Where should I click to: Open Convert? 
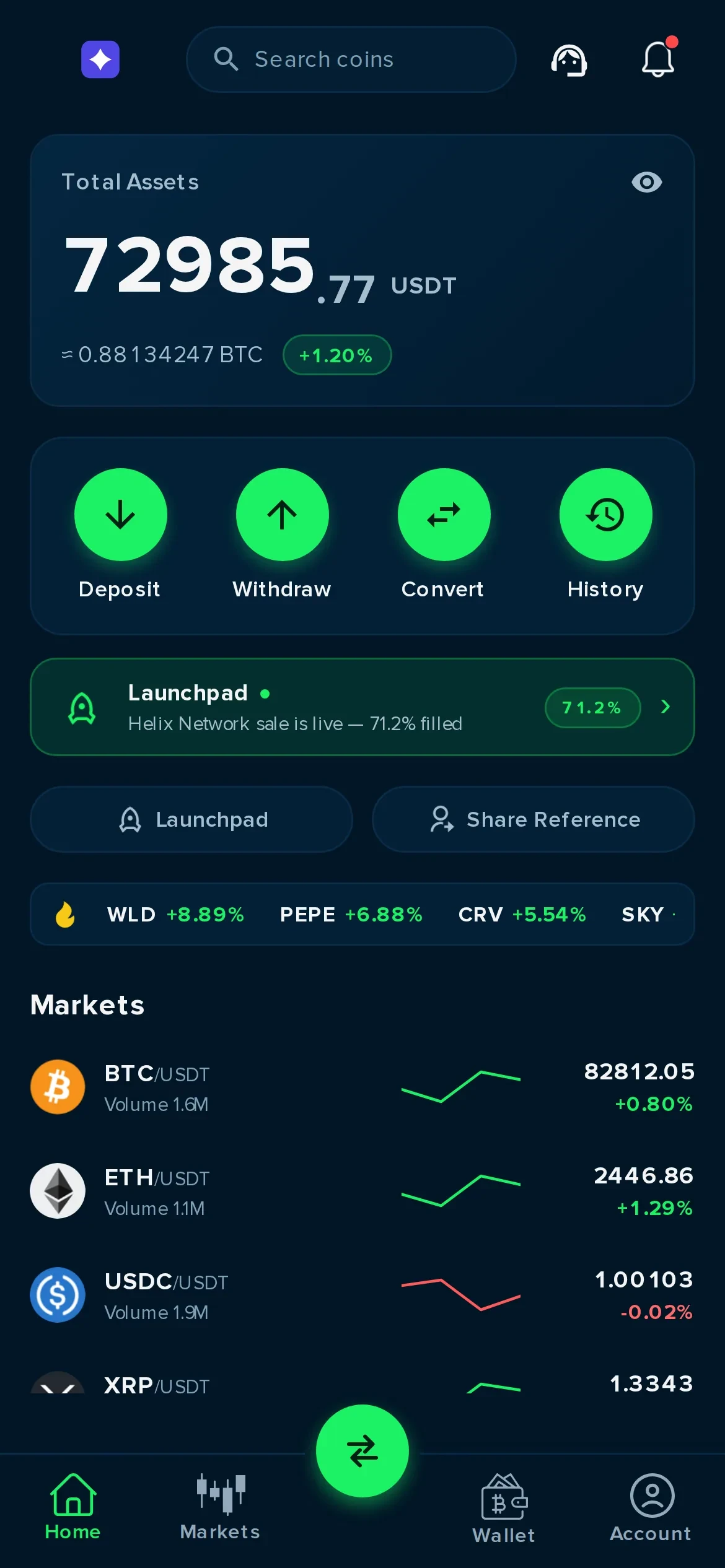point(444,534)
